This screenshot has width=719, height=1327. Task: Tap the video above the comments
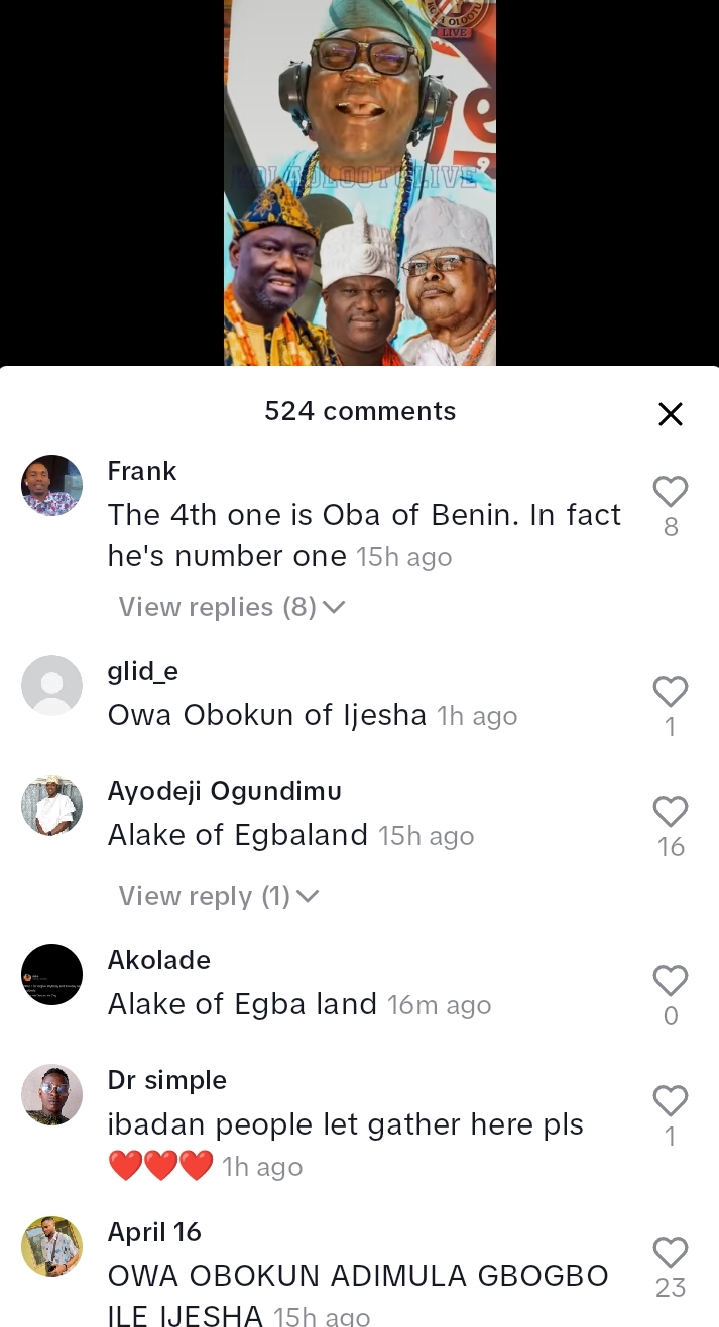[x=360, y=182]
